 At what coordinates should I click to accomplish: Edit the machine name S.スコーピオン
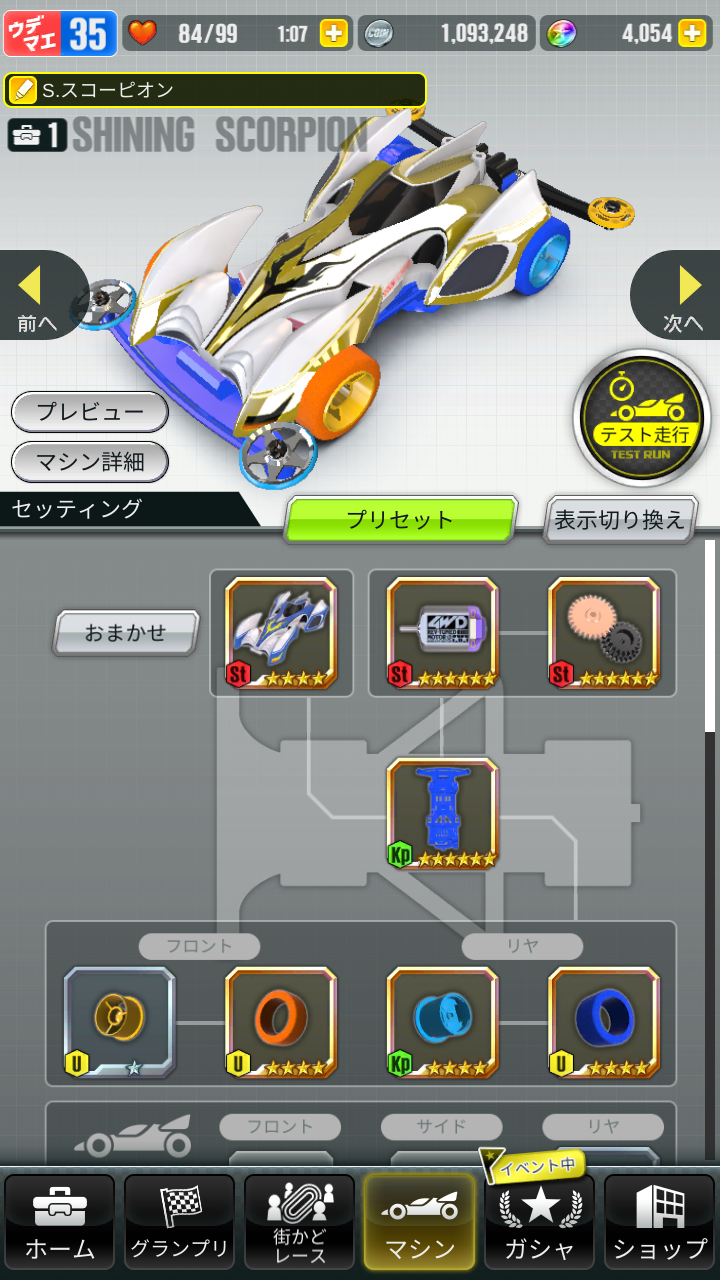215,90
